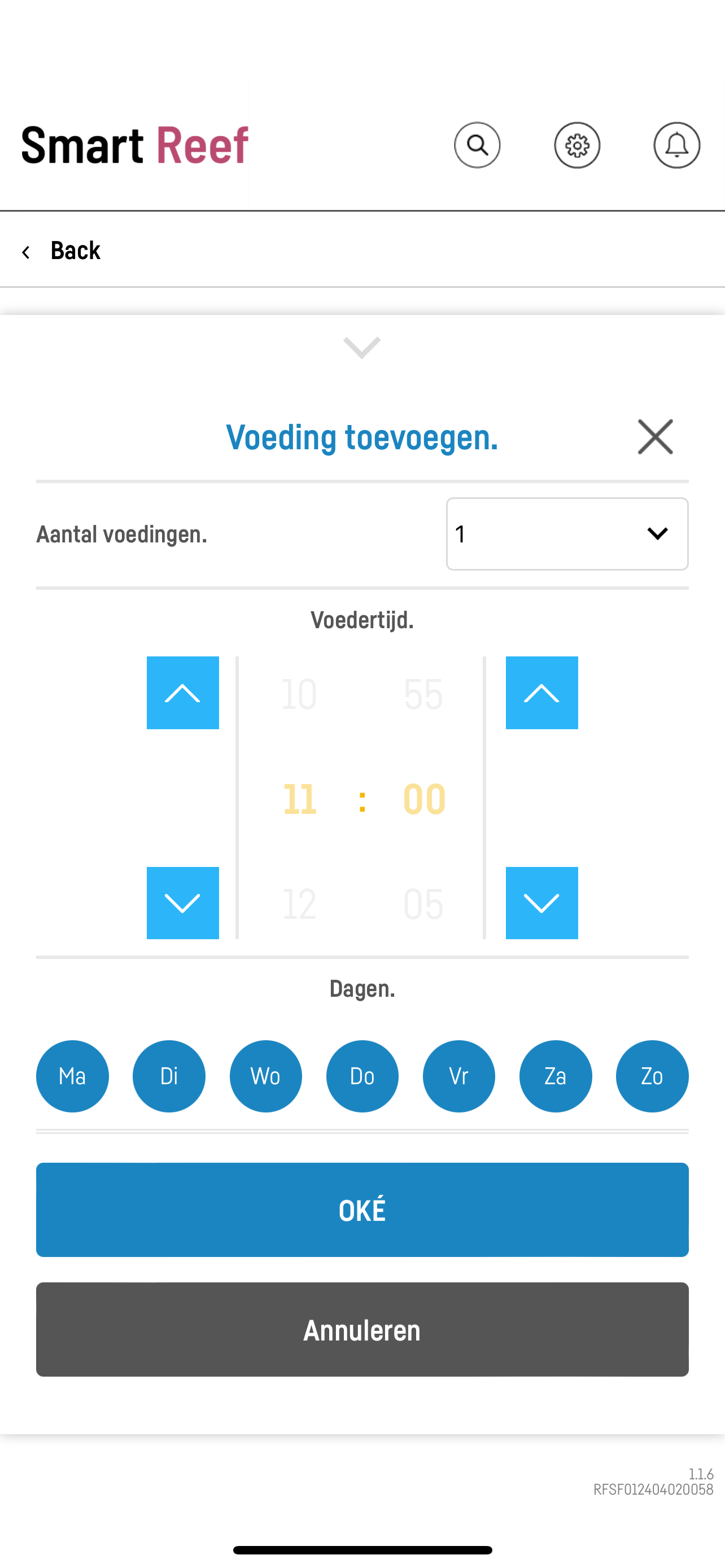725x1568 pixels.
Task: Open the settings gear
Action: 577,145
